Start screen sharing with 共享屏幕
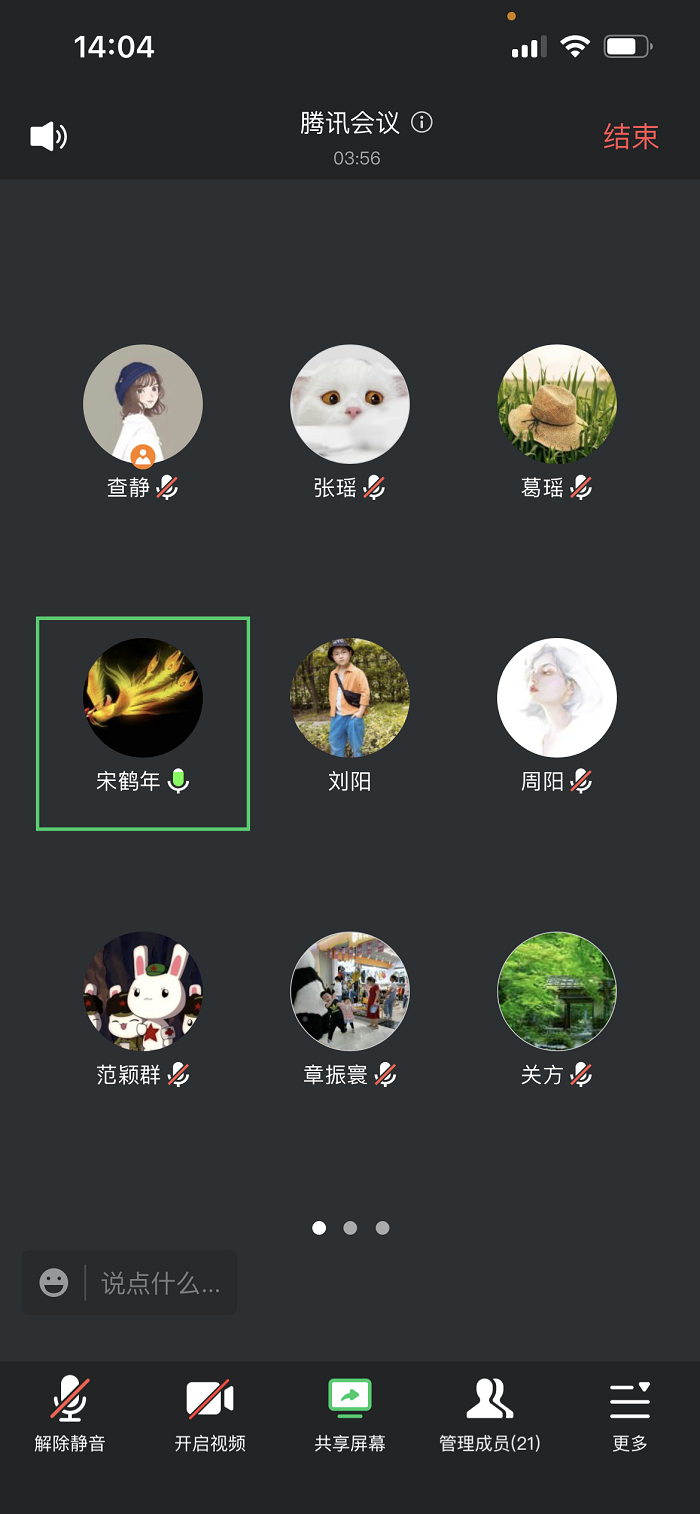 350,1413
